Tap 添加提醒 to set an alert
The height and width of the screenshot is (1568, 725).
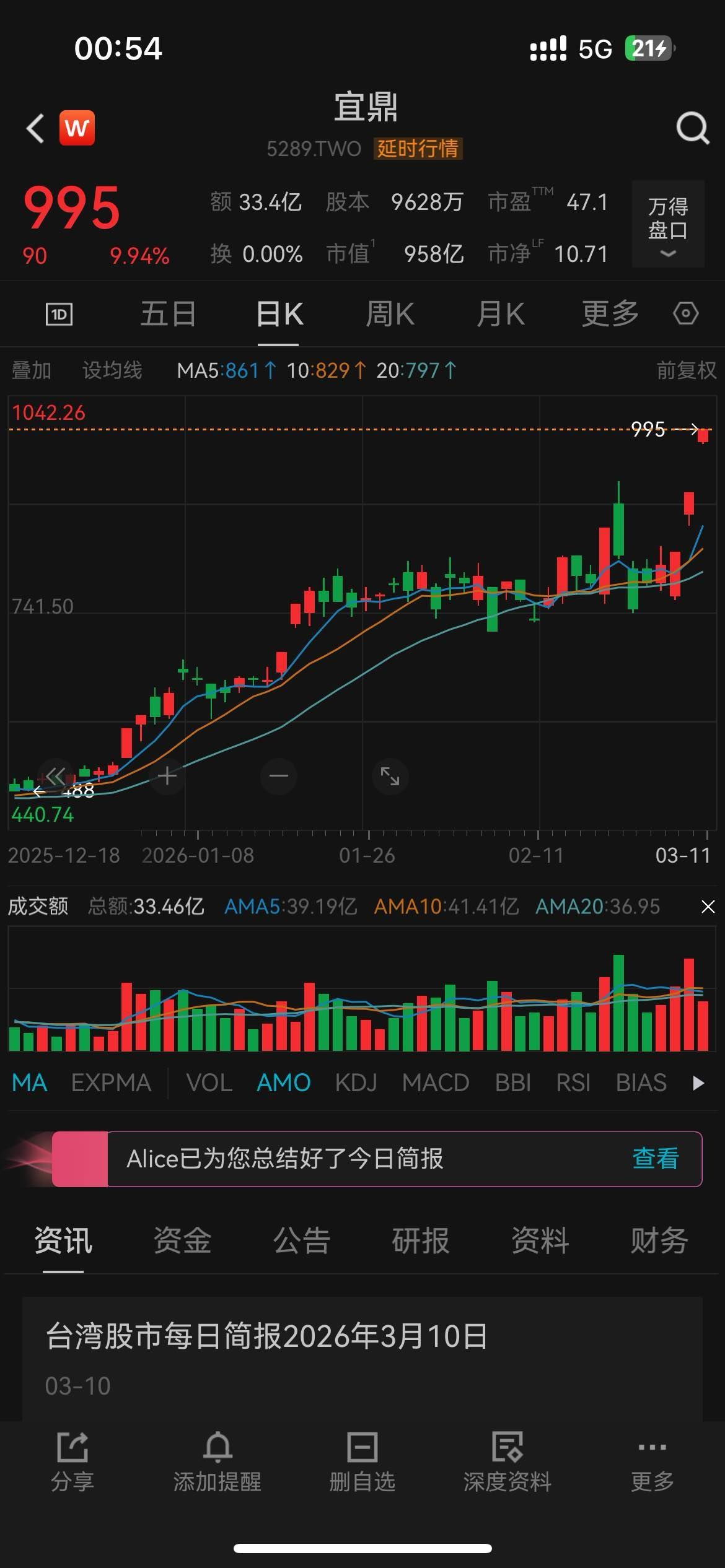[x=217, y=1461]
